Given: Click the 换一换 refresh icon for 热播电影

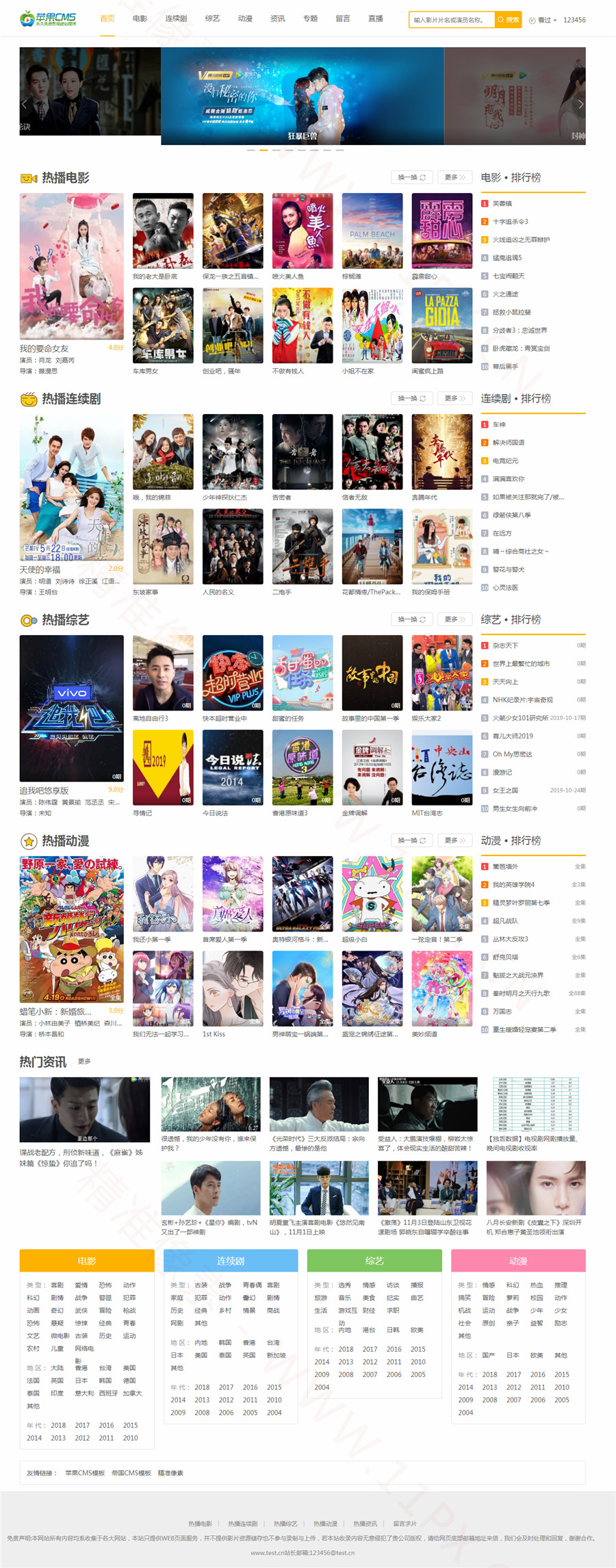Looking at the screenshot, I should [422, 177].
